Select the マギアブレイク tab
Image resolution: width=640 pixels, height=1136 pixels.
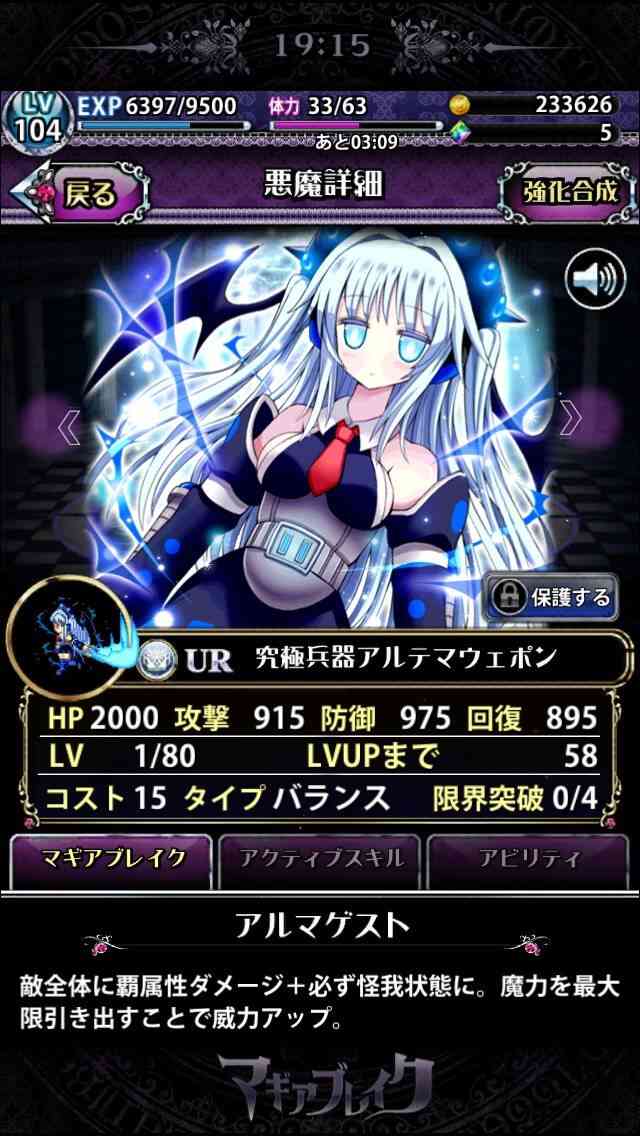pyautogui.click(x=111, y=860)
